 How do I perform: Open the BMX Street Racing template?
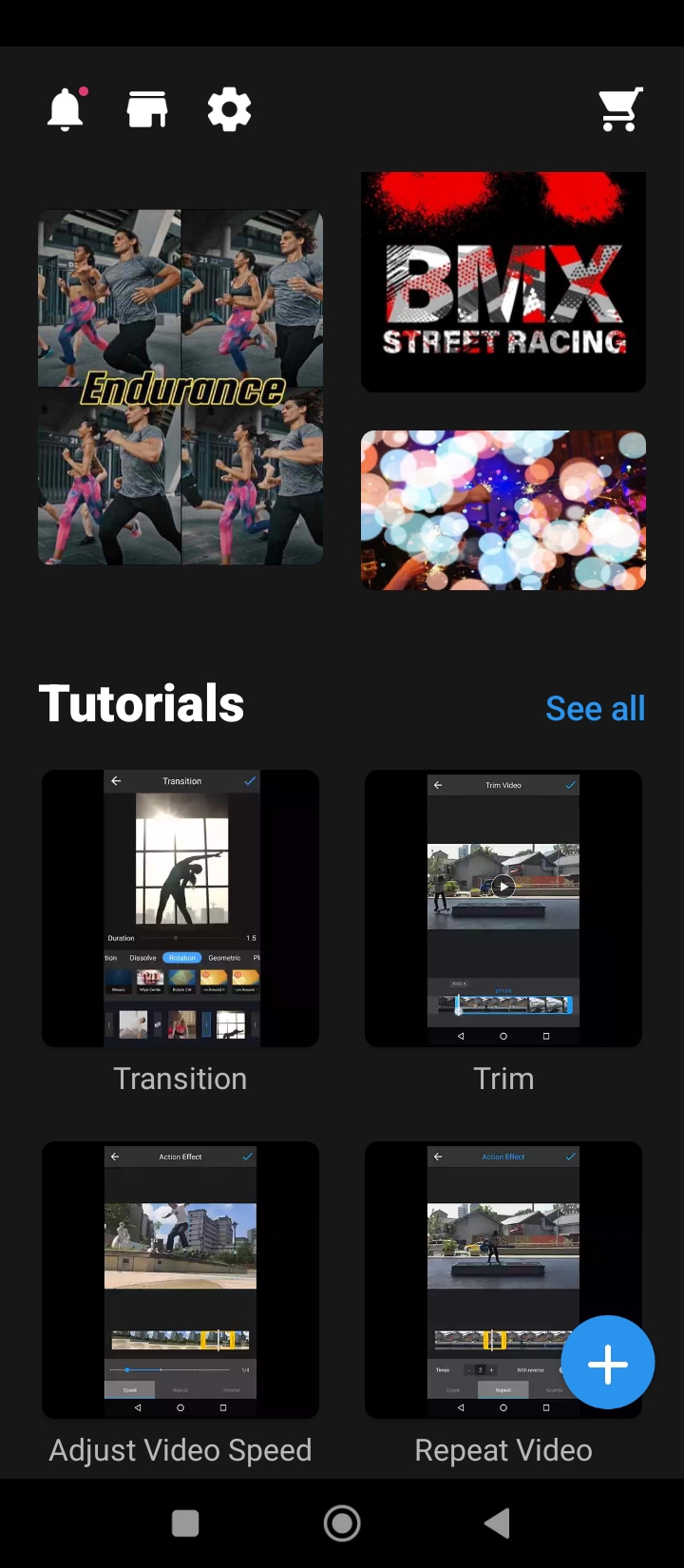tap(503, 282)
